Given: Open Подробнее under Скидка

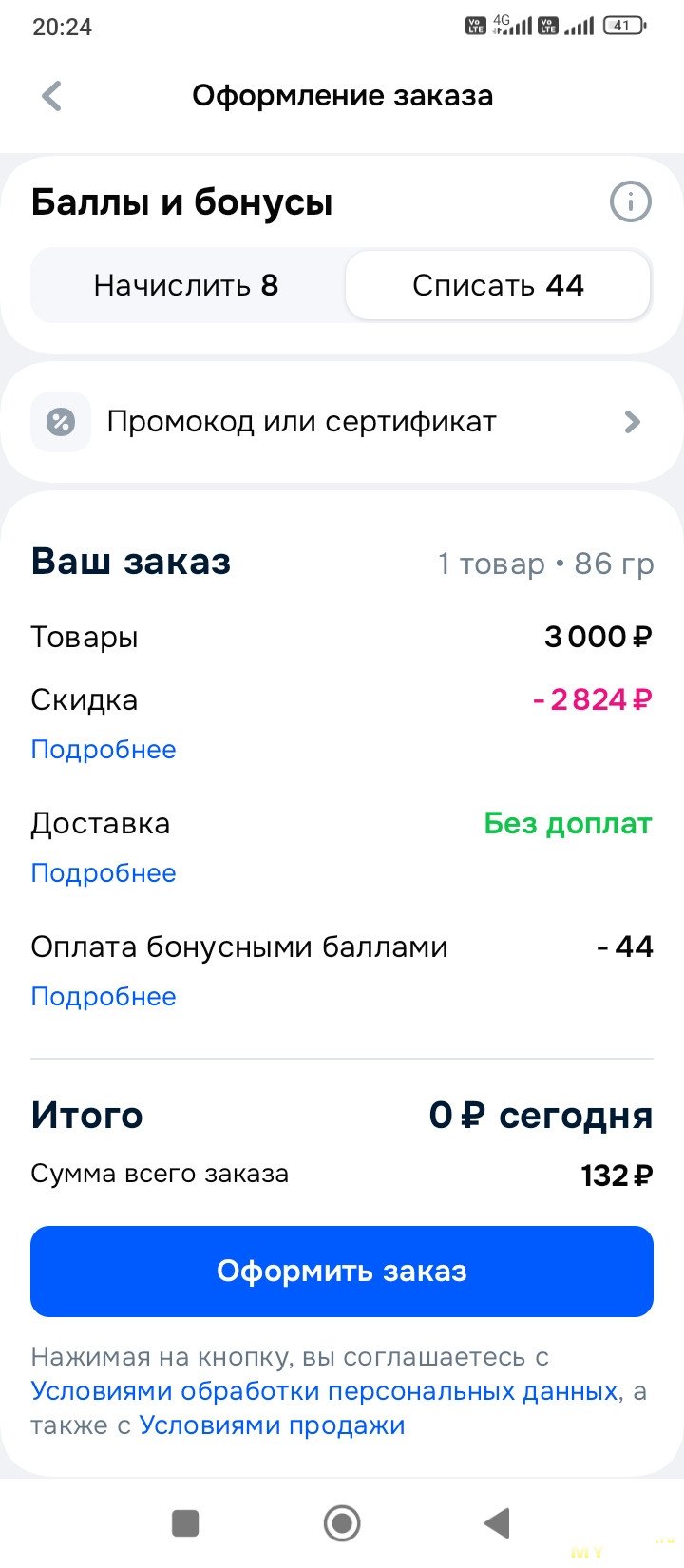Looking at the screenshot, I should coord(104,750).
